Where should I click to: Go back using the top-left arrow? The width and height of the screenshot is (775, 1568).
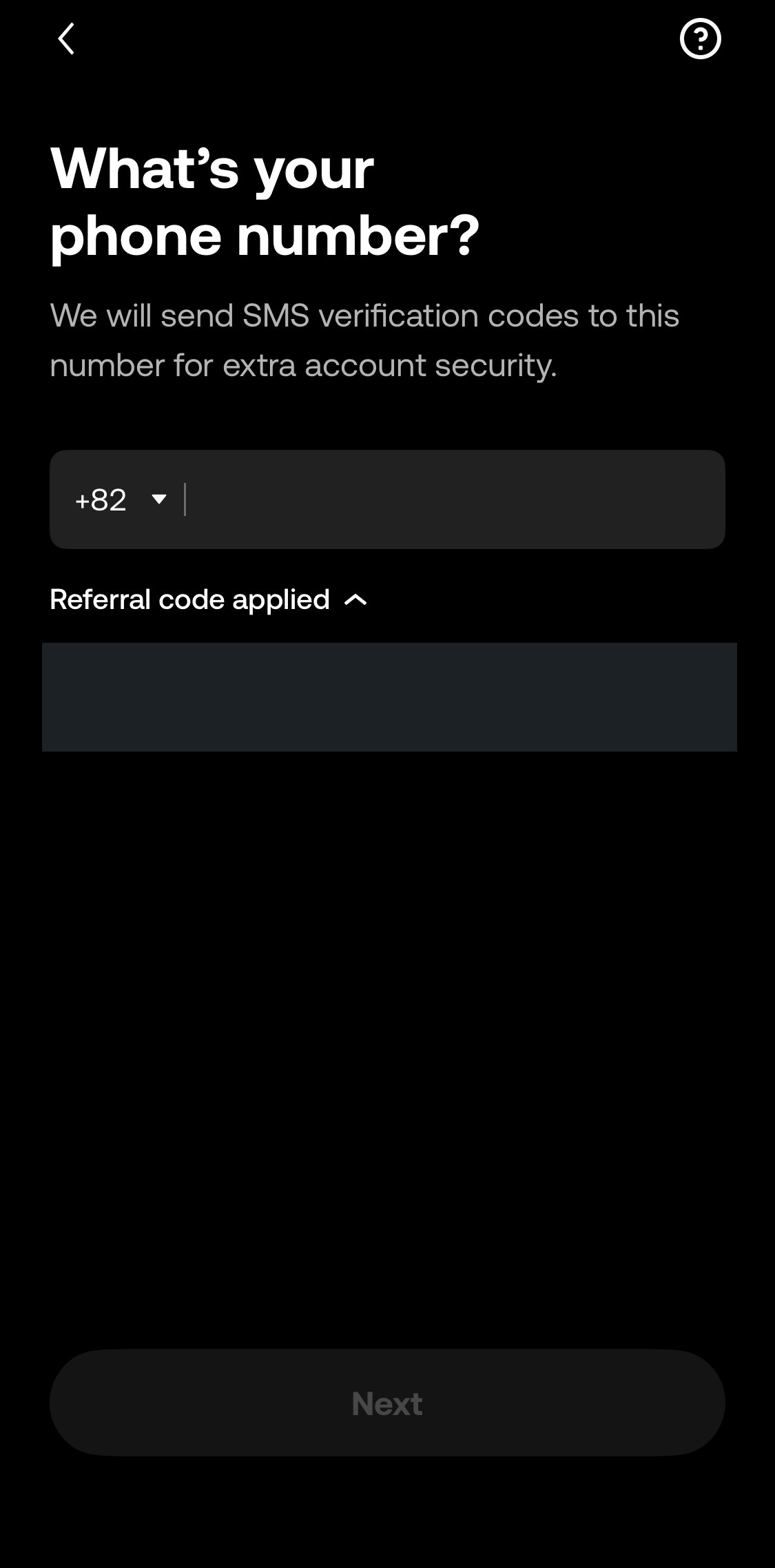(x=66, y=39)
